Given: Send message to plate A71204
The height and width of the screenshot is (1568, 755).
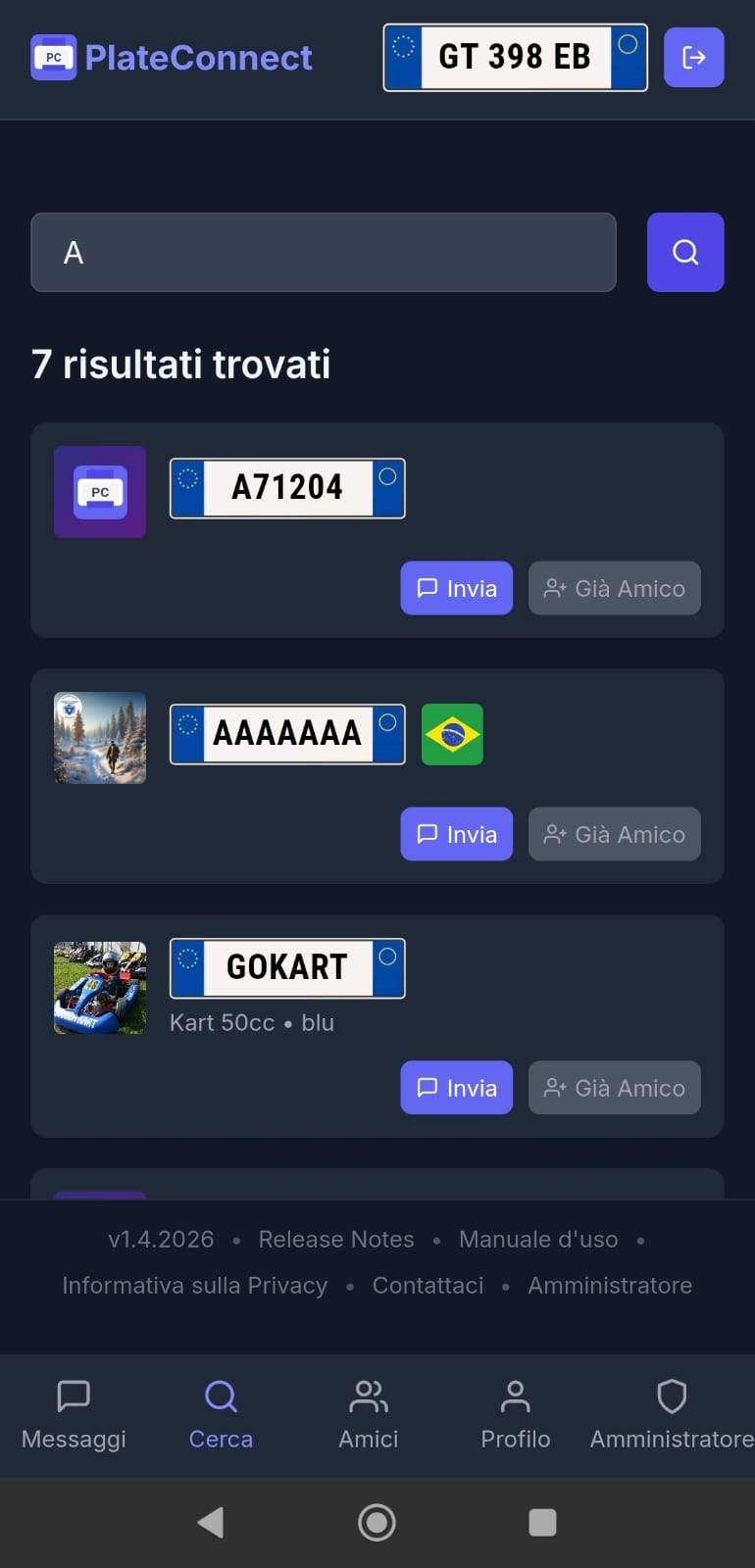Looking at the screenshot, I should pos(456,588).
